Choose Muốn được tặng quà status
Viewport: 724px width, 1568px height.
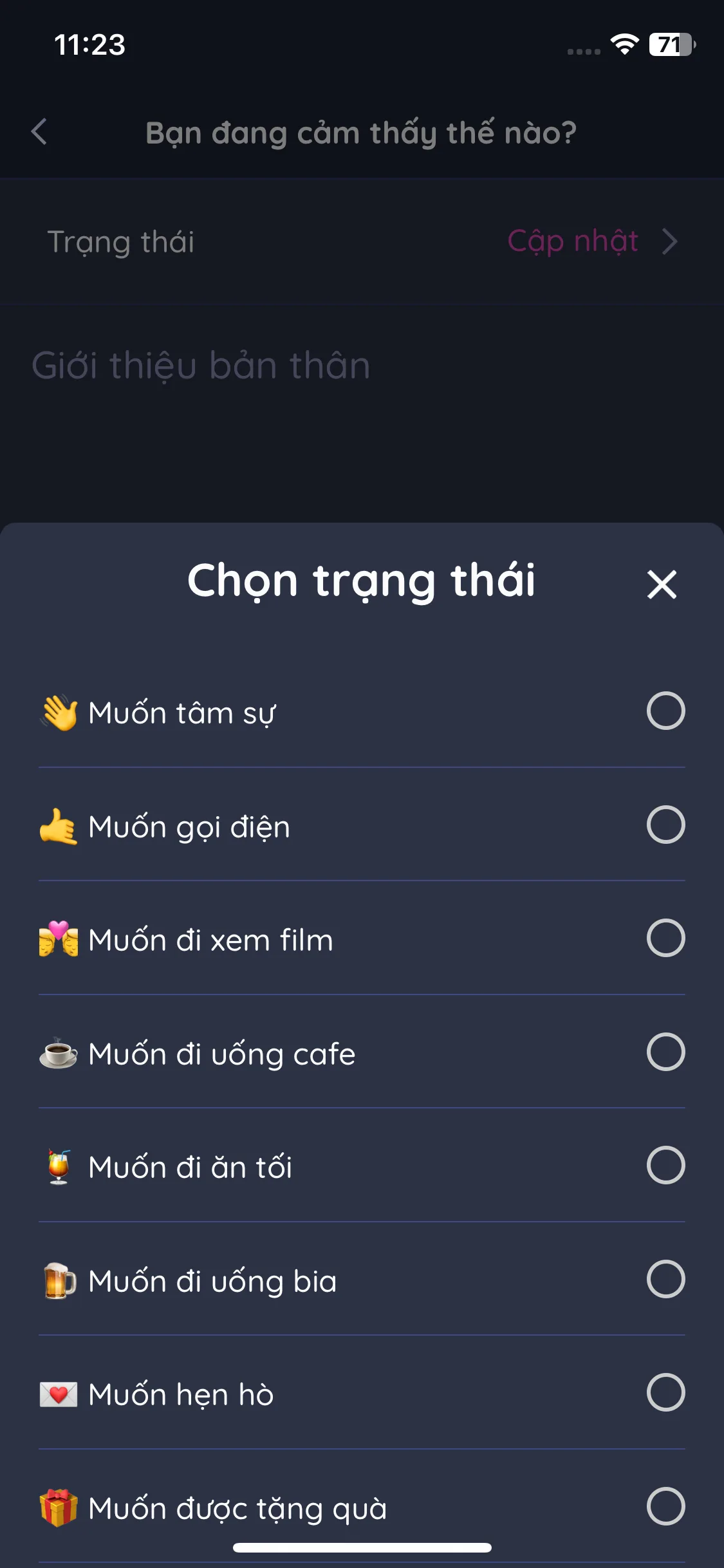[665, 1507]
